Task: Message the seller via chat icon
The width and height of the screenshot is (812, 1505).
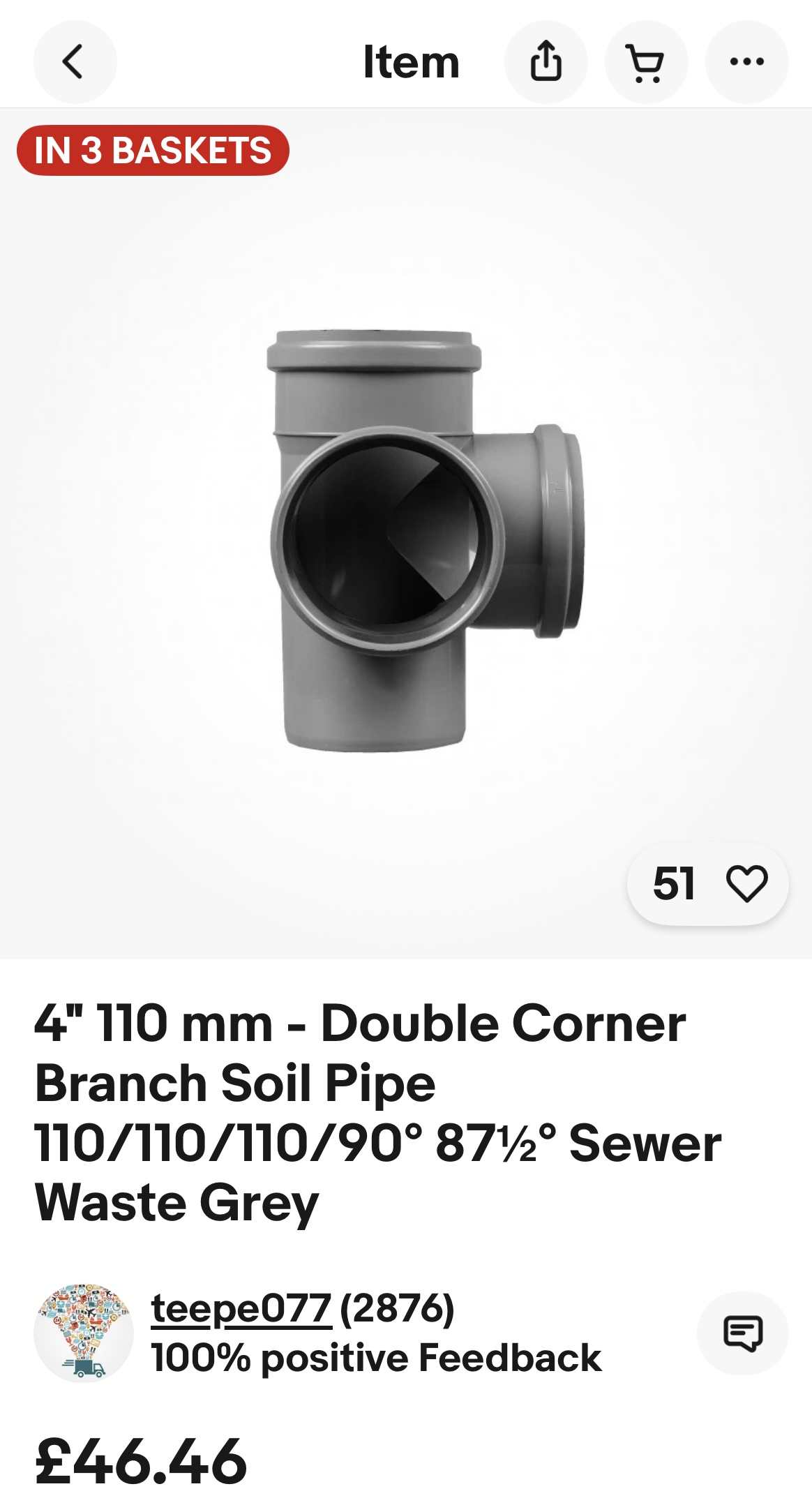Action: (742, 1333)
